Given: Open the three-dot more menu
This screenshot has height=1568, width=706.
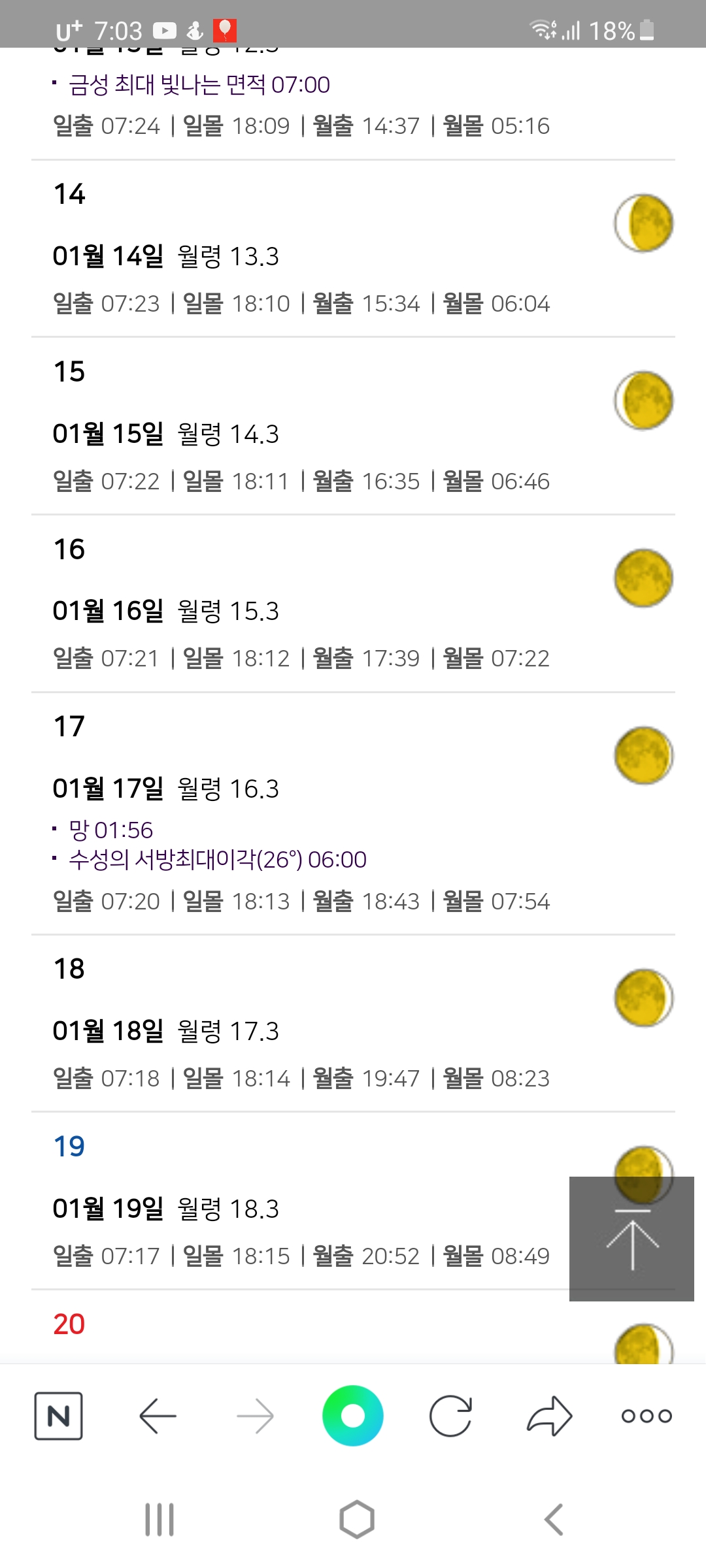Looking at the screenshot, I should pyautogui.click(x=647, y=1416).
